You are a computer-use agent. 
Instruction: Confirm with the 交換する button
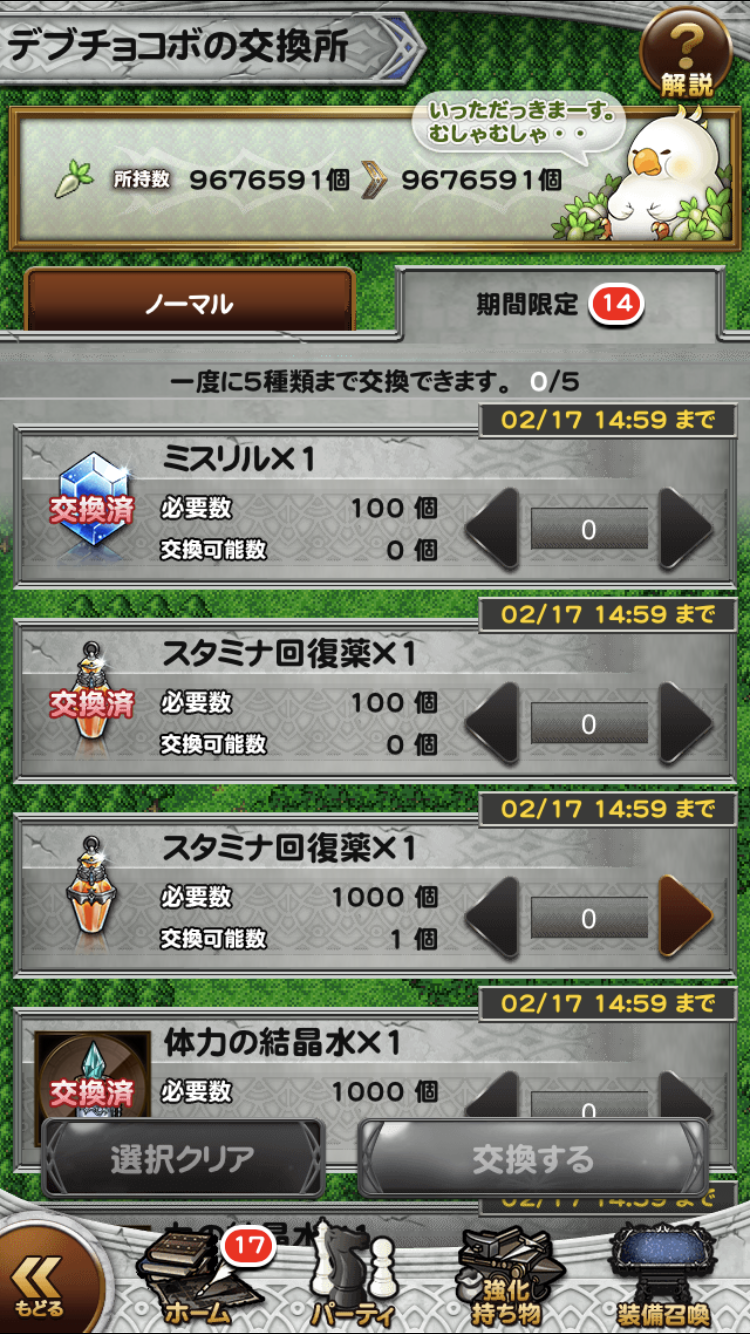point(533,1159)
